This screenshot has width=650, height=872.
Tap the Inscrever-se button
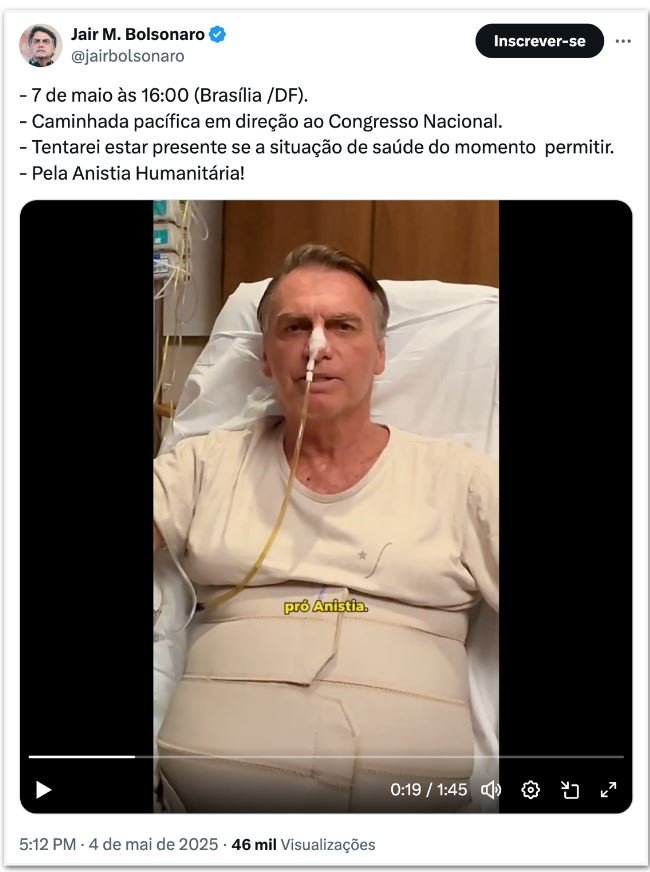pyautogui.click(x=540, y=42)
